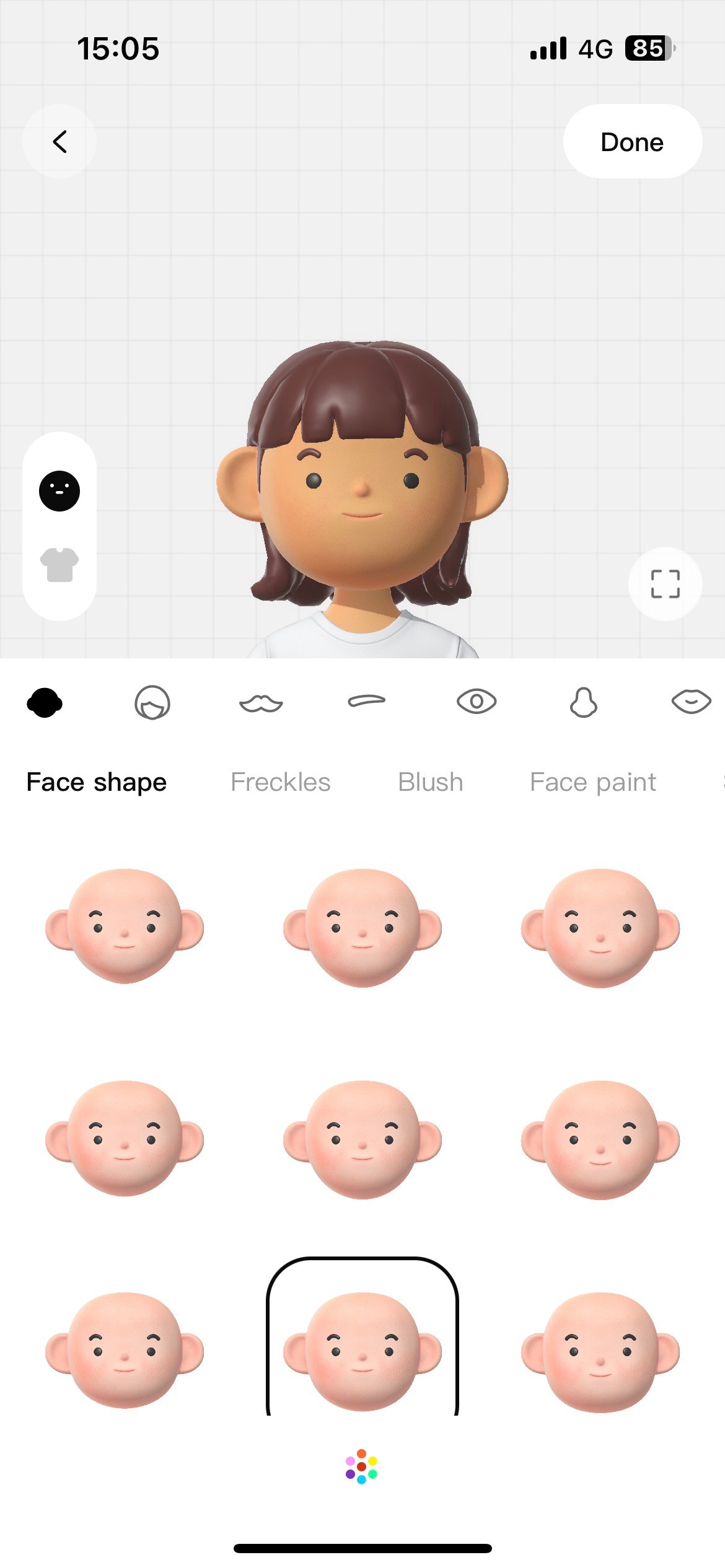Select the face editing mode icon
Screen dimensions: 725x1568
click(59, 491)
